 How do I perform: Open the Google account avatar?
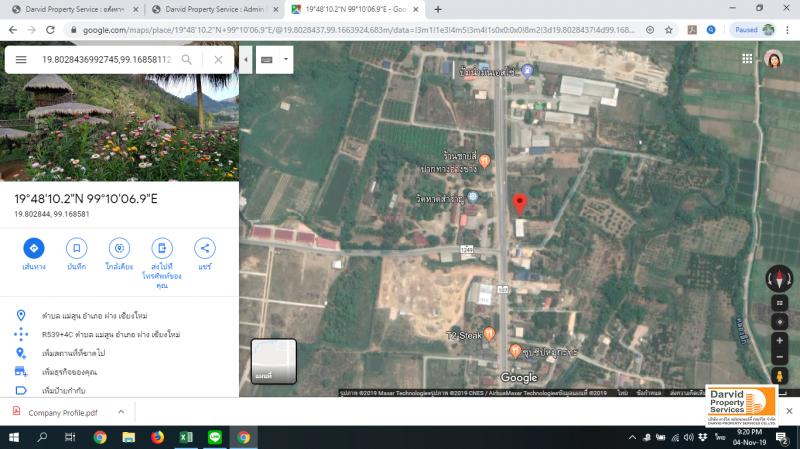[x=774, y=59]
